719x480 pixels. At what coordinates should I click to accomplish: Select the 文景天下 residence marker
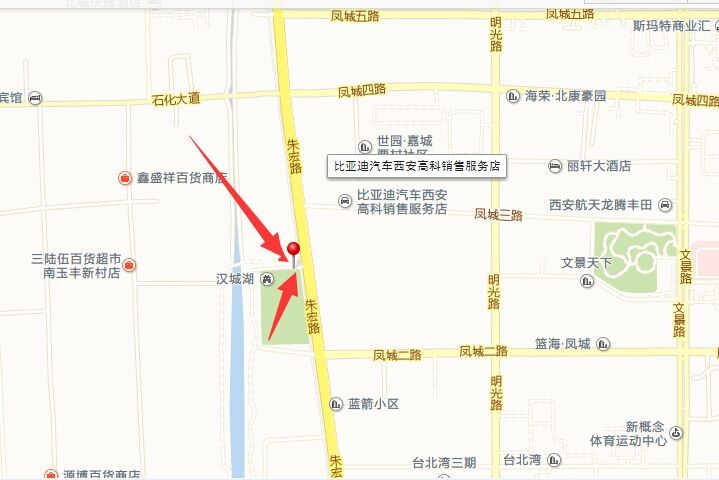tap(585, 282)
